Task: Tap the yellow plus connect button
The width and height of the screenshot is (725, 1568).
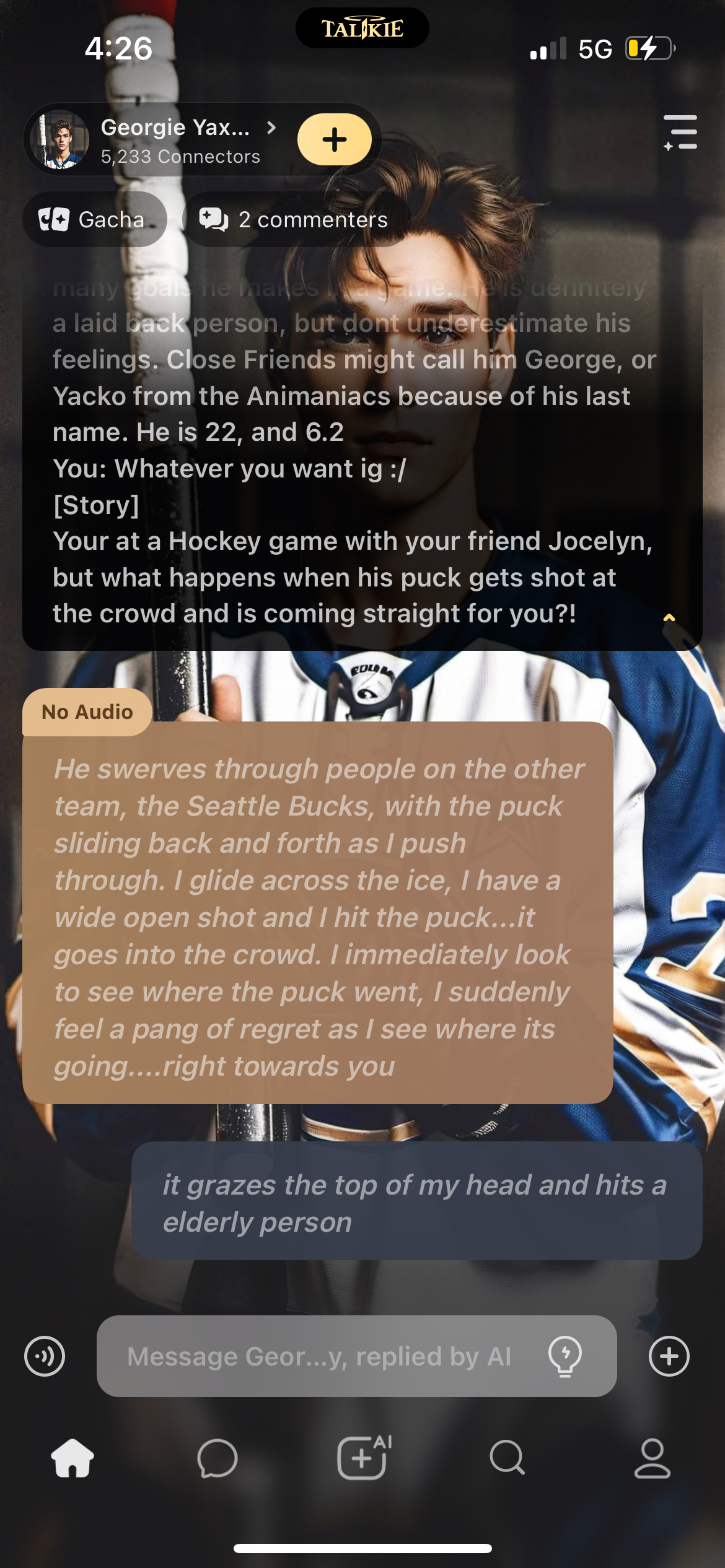Action: 335,139
